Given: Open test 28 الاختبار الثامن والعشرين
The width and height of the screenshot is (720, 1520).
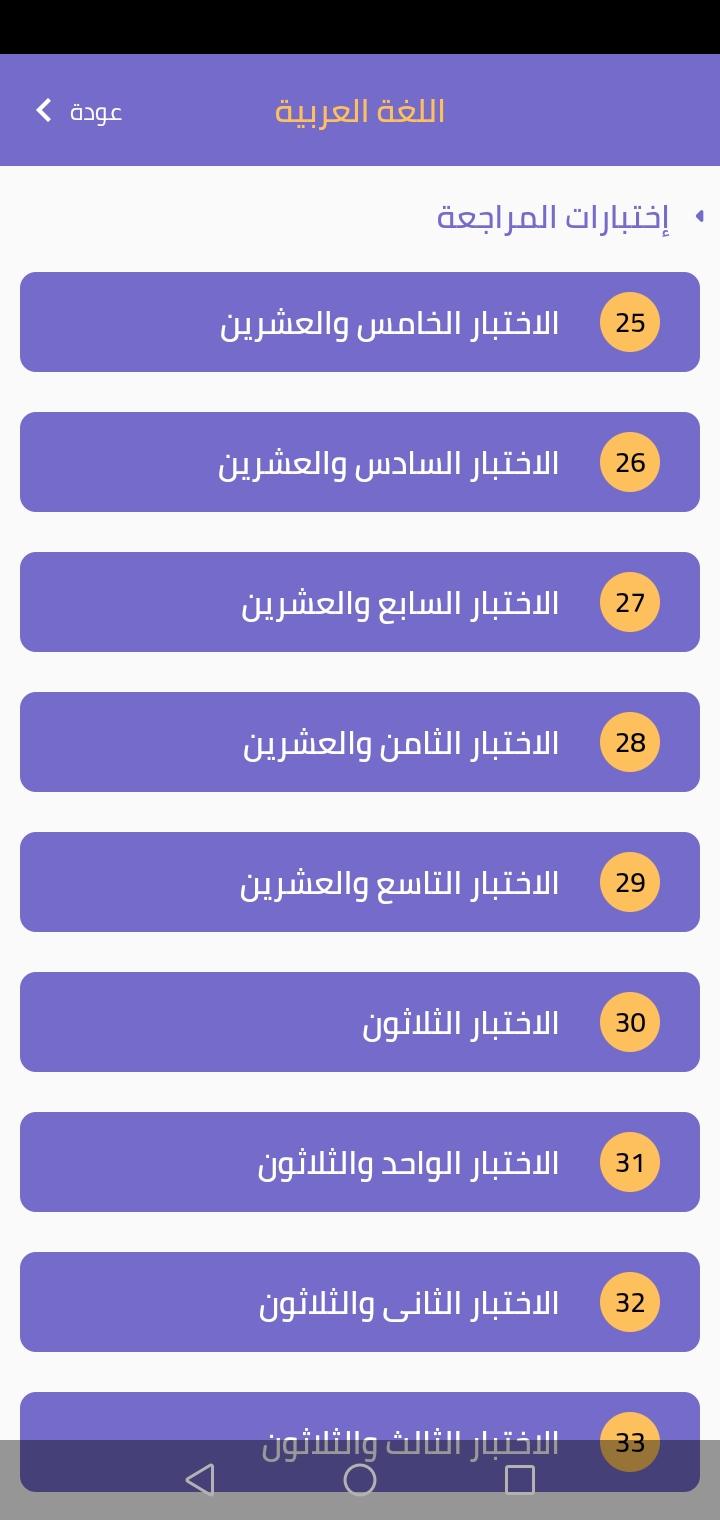Looking at the screenshot, I should tap(360, 742).
